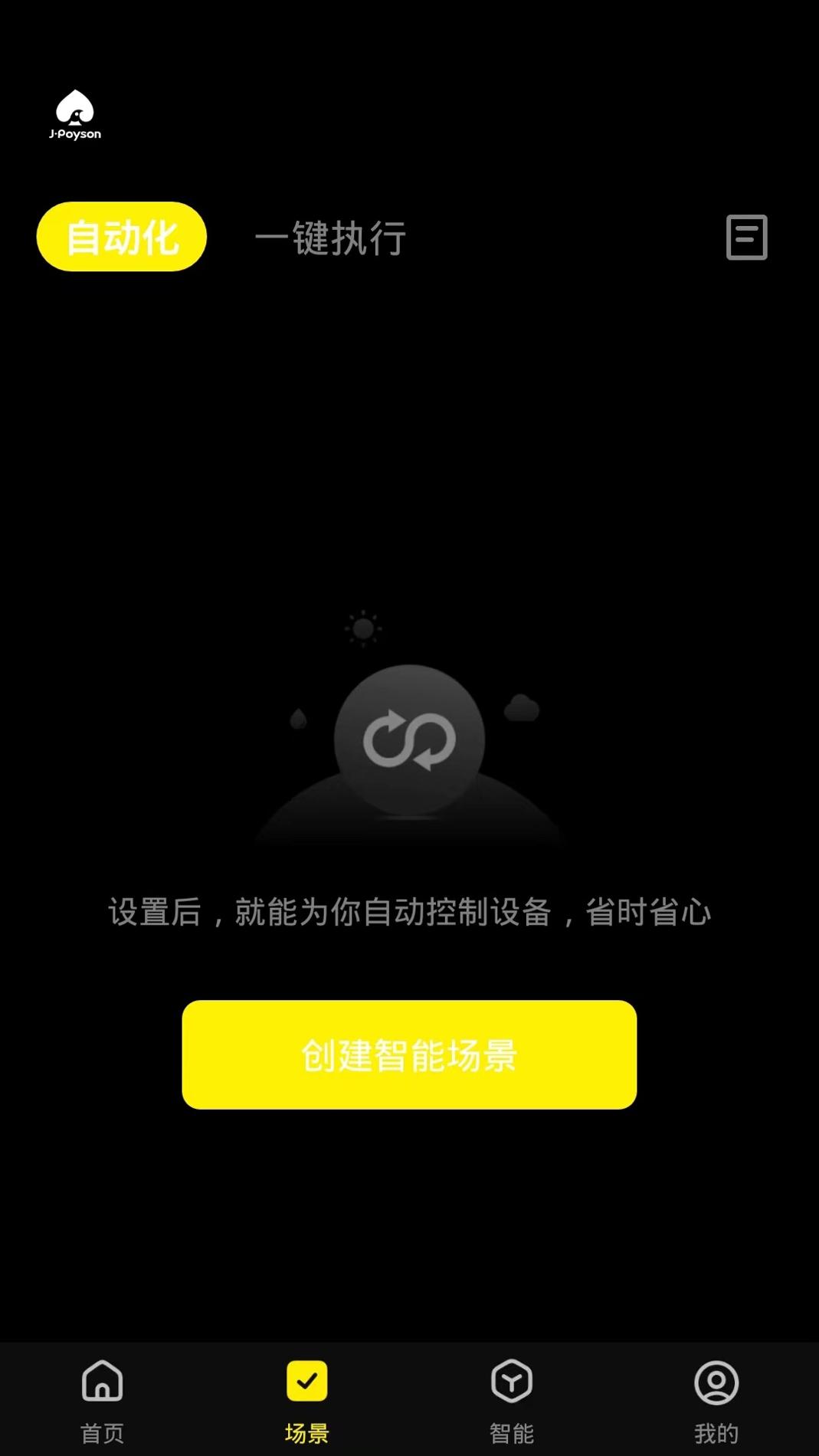Tap the 创建智能场景 button

click(409, 1054)
